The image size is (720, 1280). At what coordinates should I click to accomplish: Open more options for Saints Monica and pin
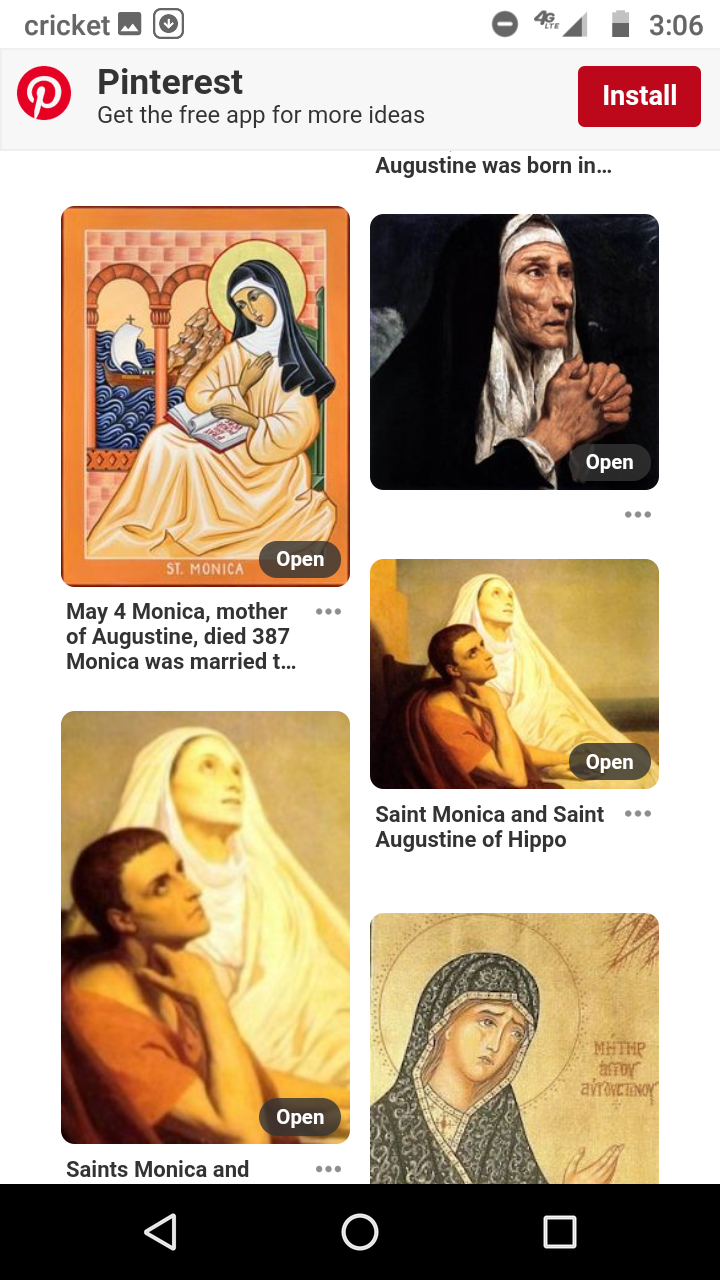tap(328, 1169)
